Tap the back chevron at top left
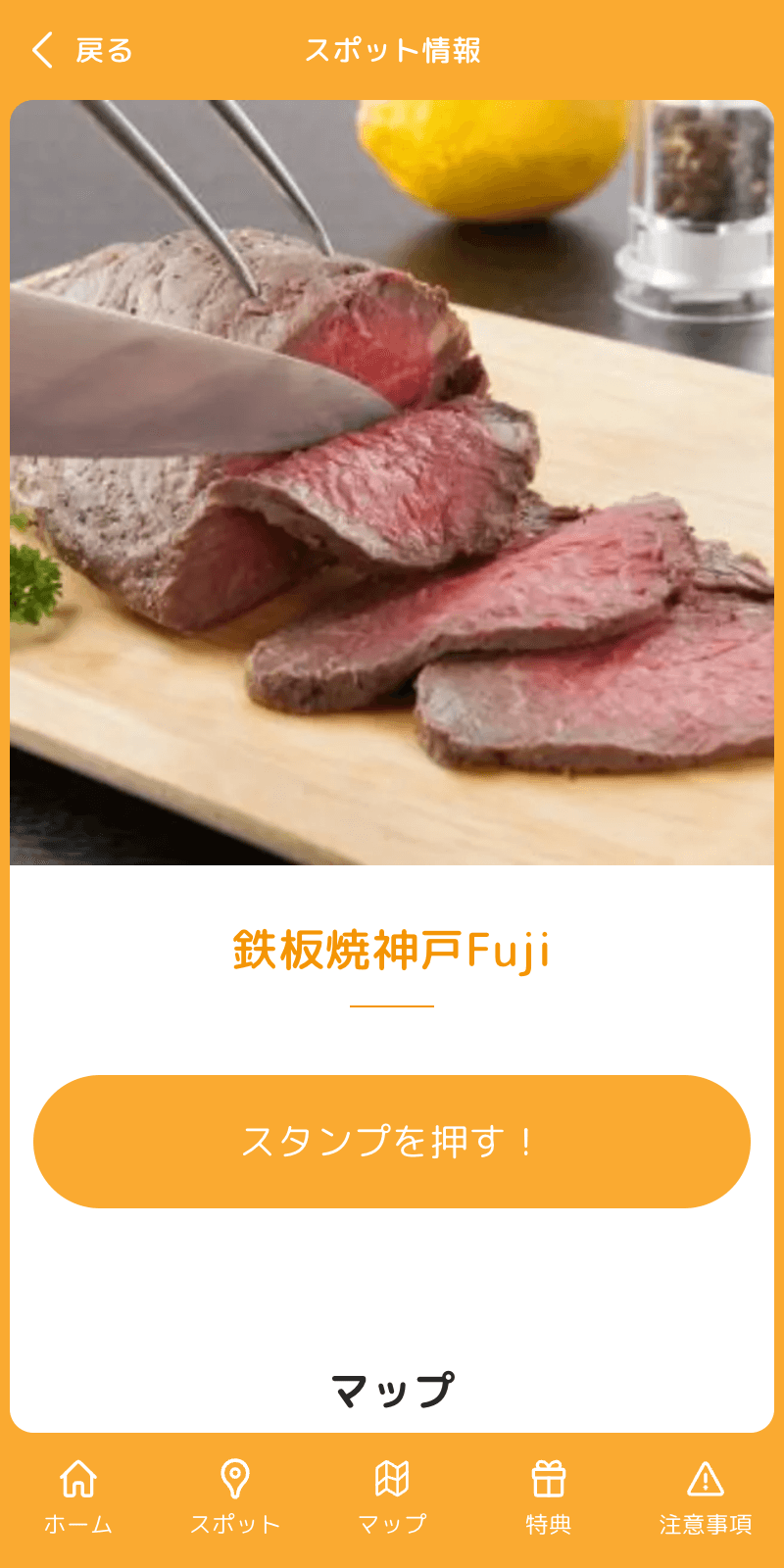 pos(41,49)
